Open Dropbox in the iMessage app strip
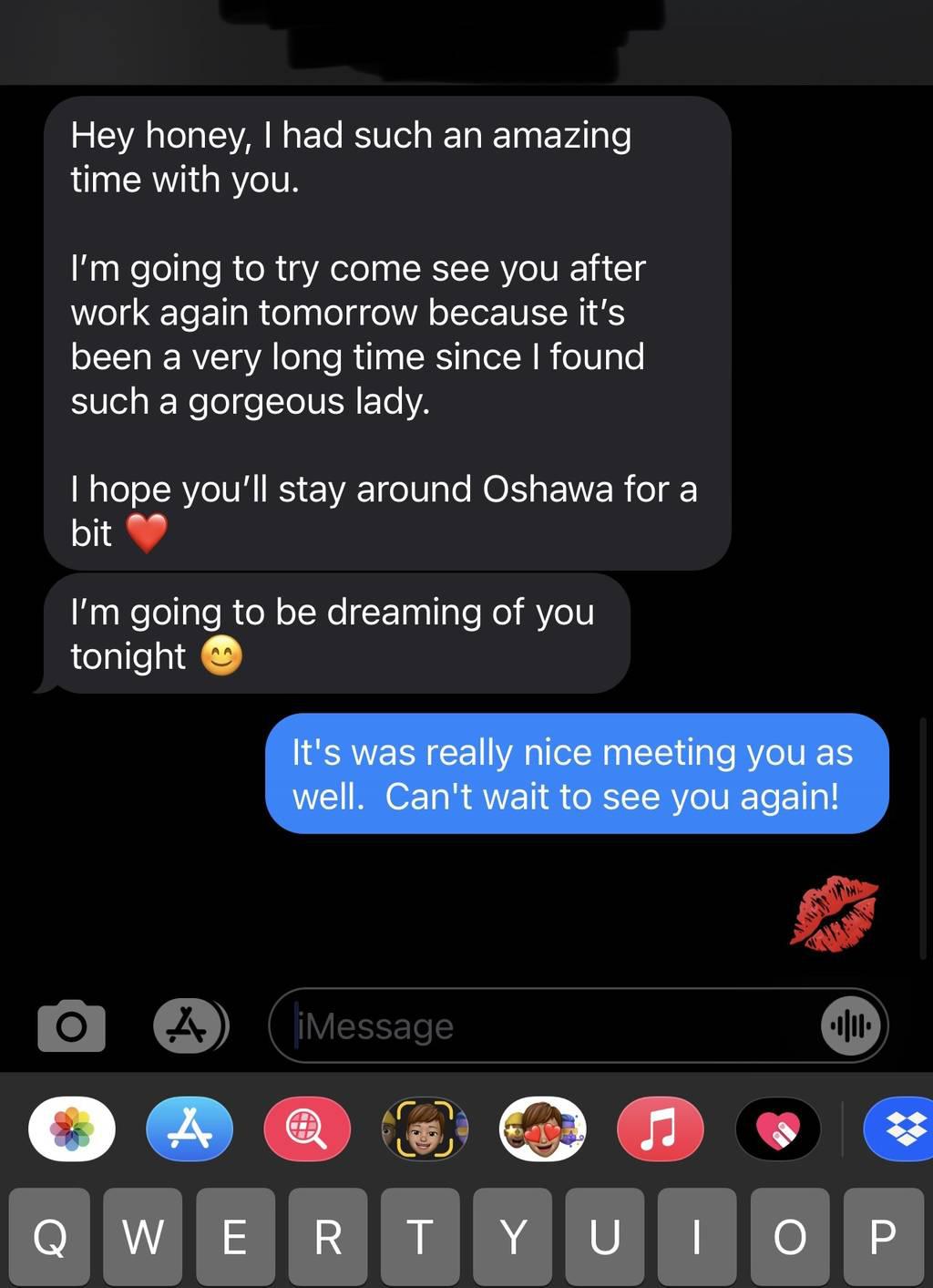The width and height of the screenshot is (933, 1288). pyautogui.click(x=902, y=1128)
